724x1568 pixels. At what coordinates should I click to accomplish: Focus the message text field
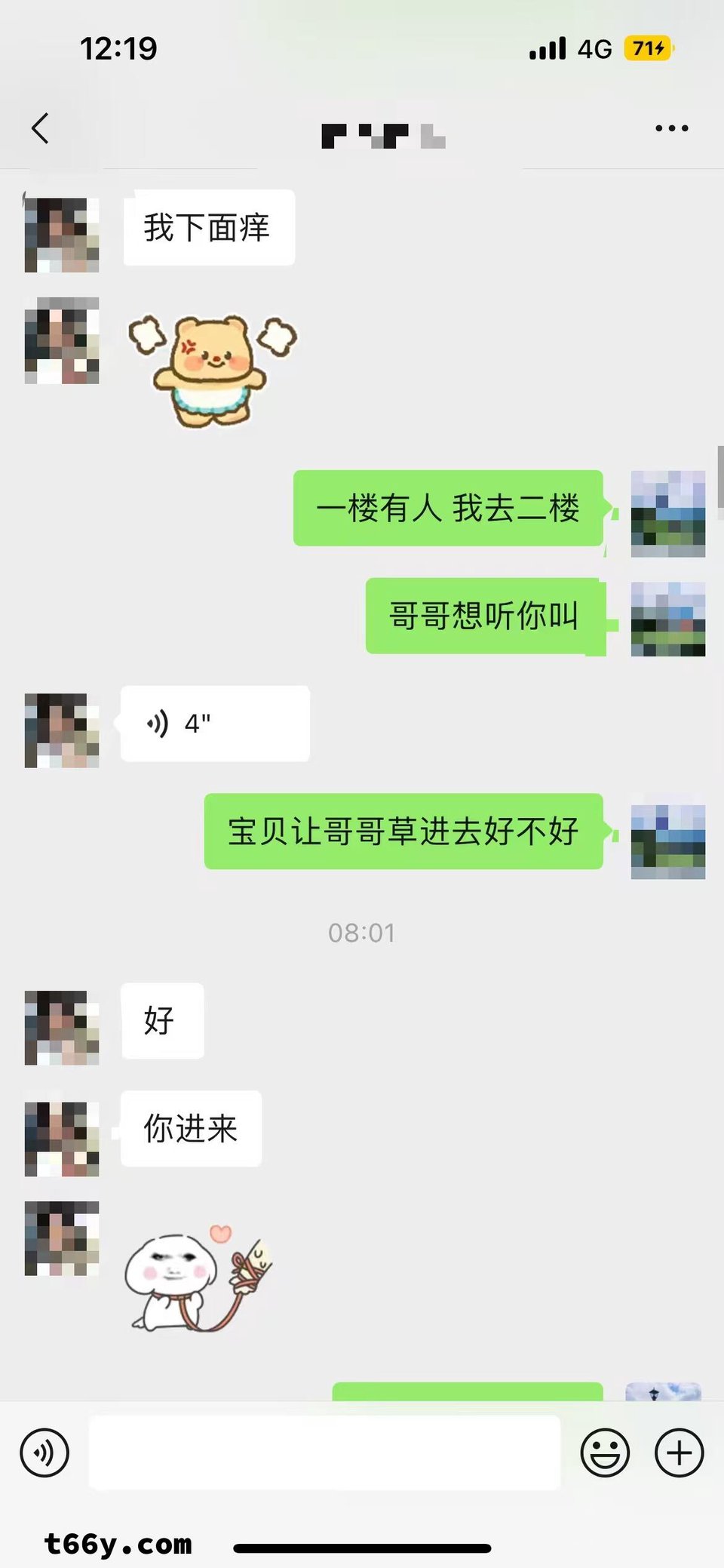pyautogui.click(x=324, y=1453)
